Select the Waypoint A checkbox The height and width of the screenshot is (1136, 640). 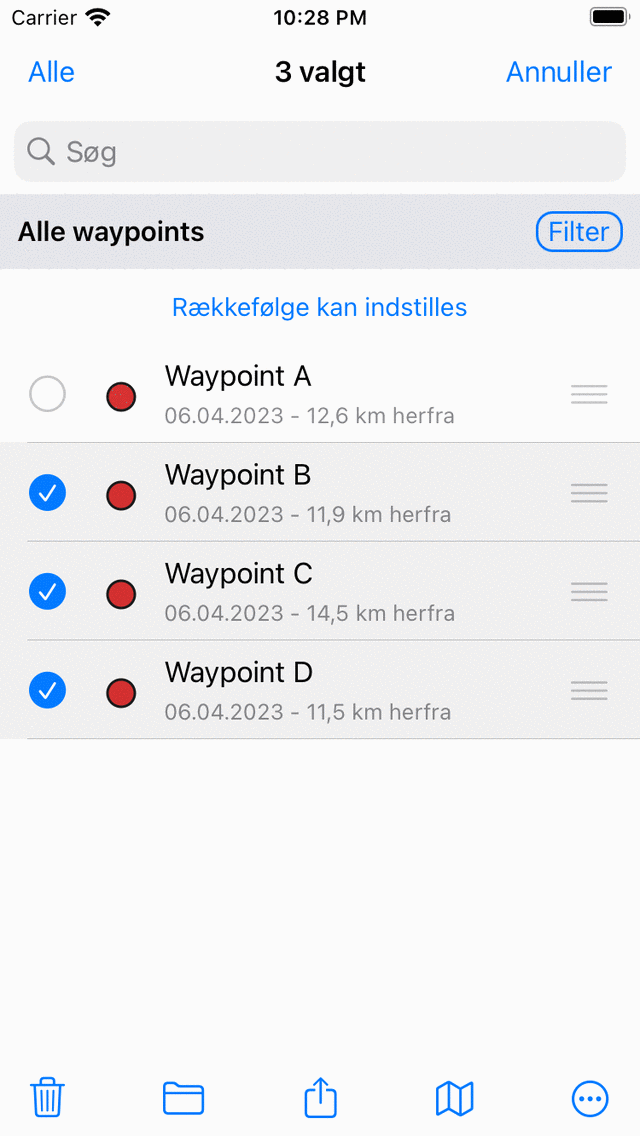tap(47, 394)
